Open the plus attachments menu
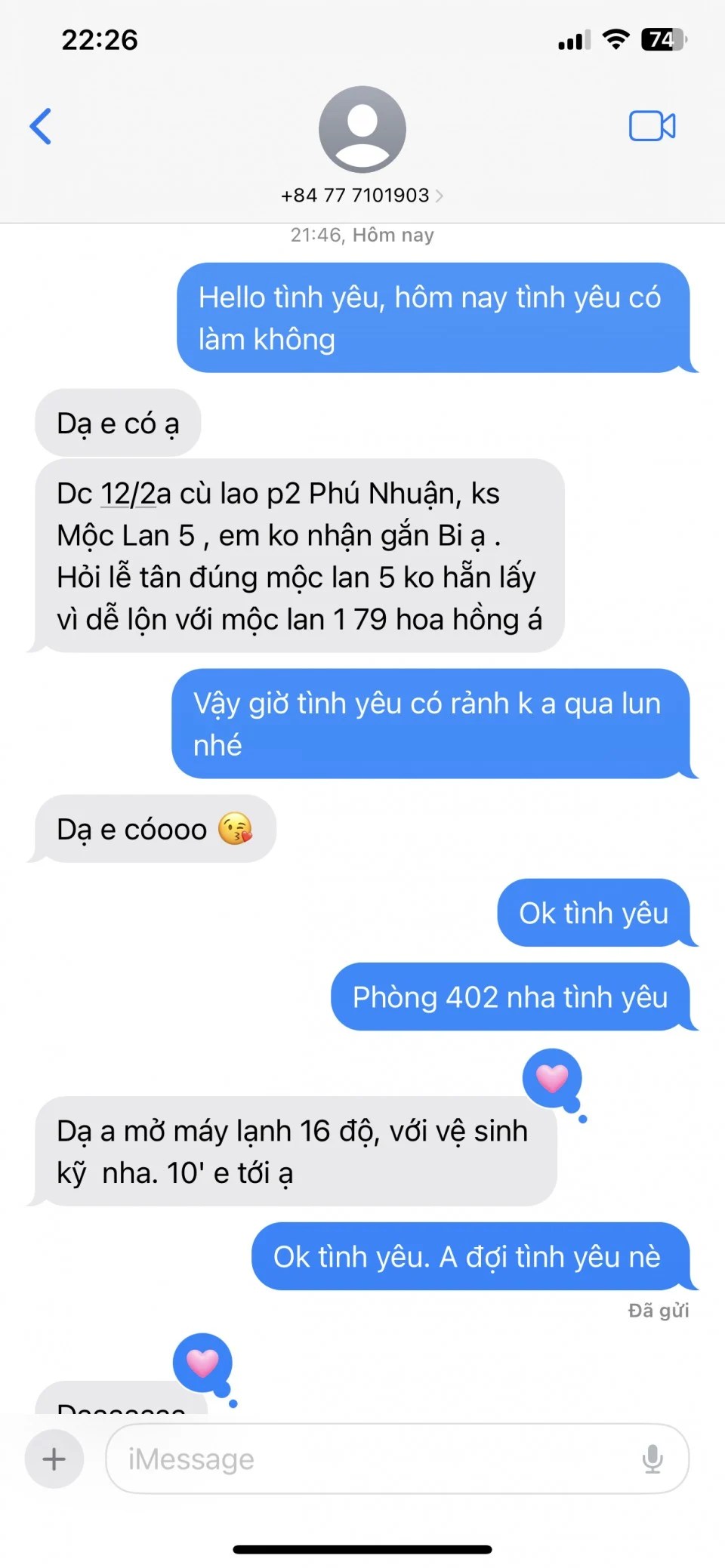 click(54, 1458)
